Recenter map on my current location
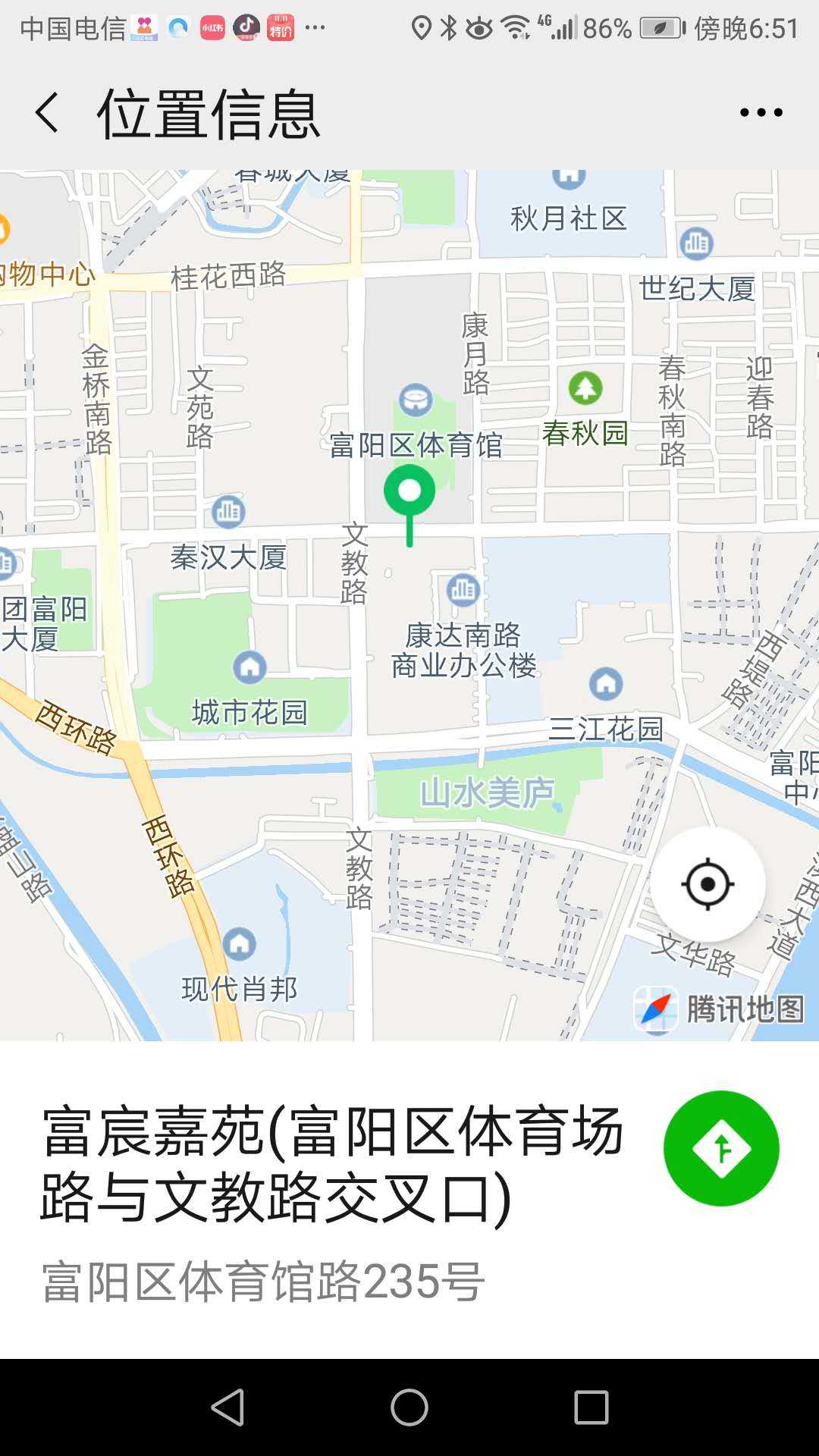 coord(708,884)
